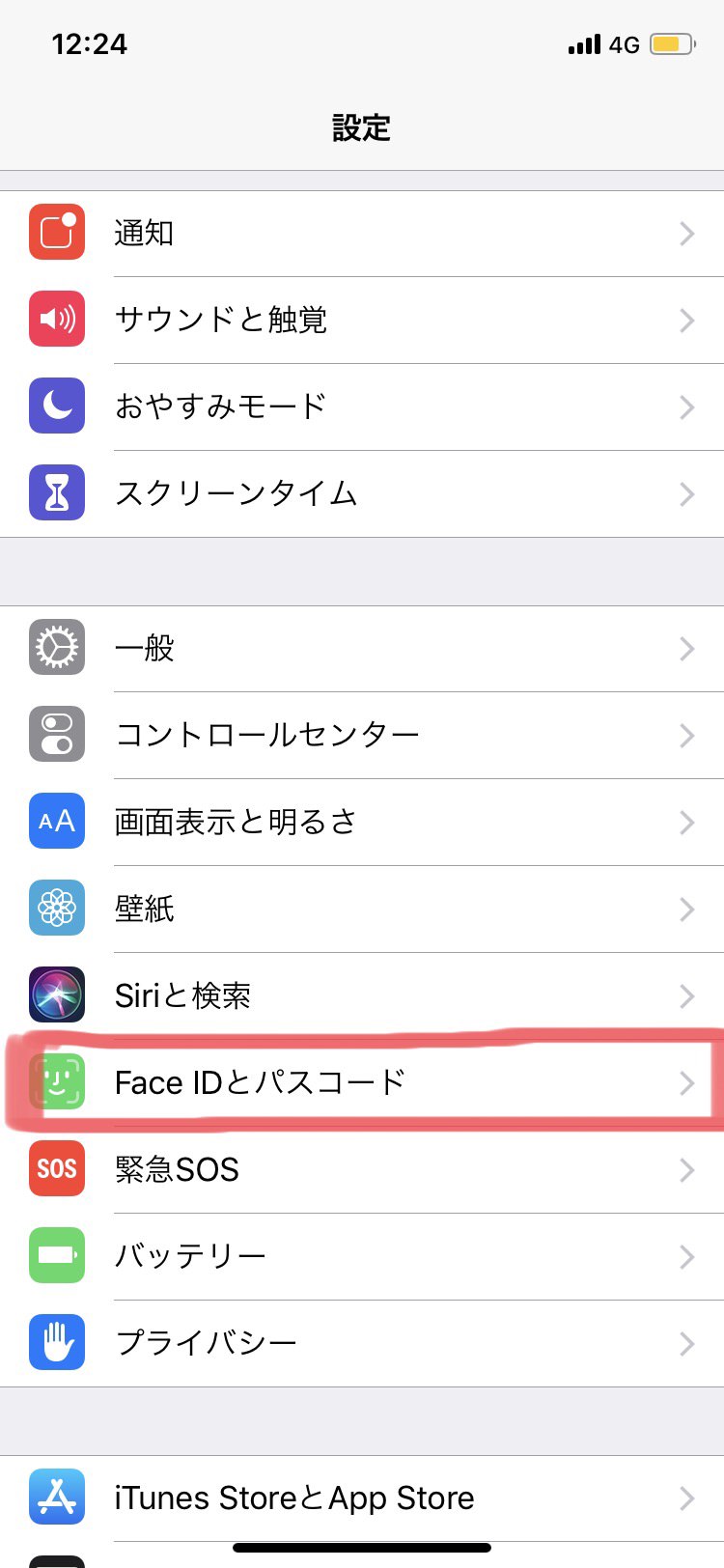Open コントロールセンター settings
The image size is (724, 1568).
click(362, 735)
